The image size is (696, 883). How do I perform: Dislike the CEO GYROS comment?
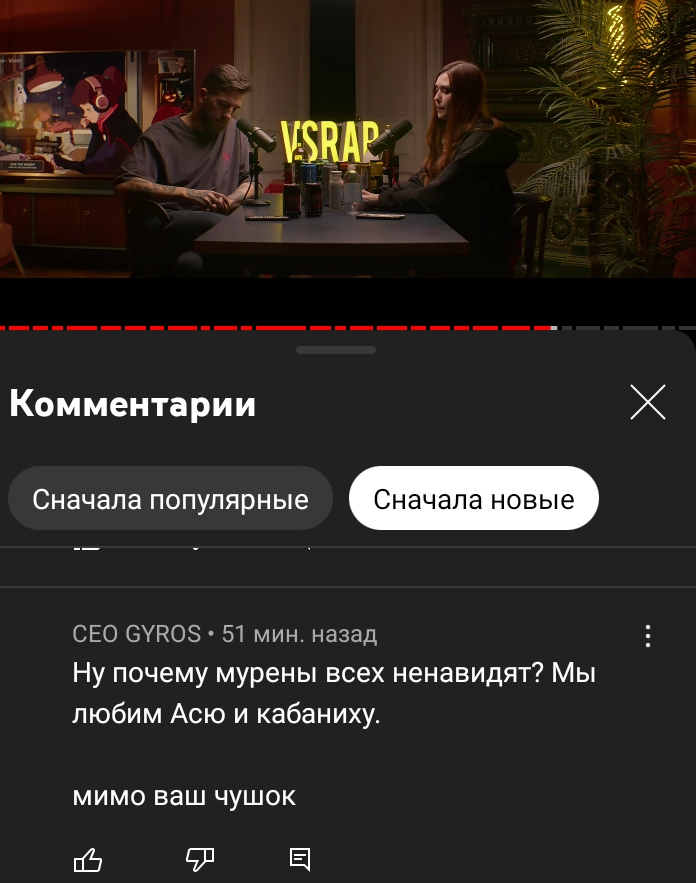(200, 859)
